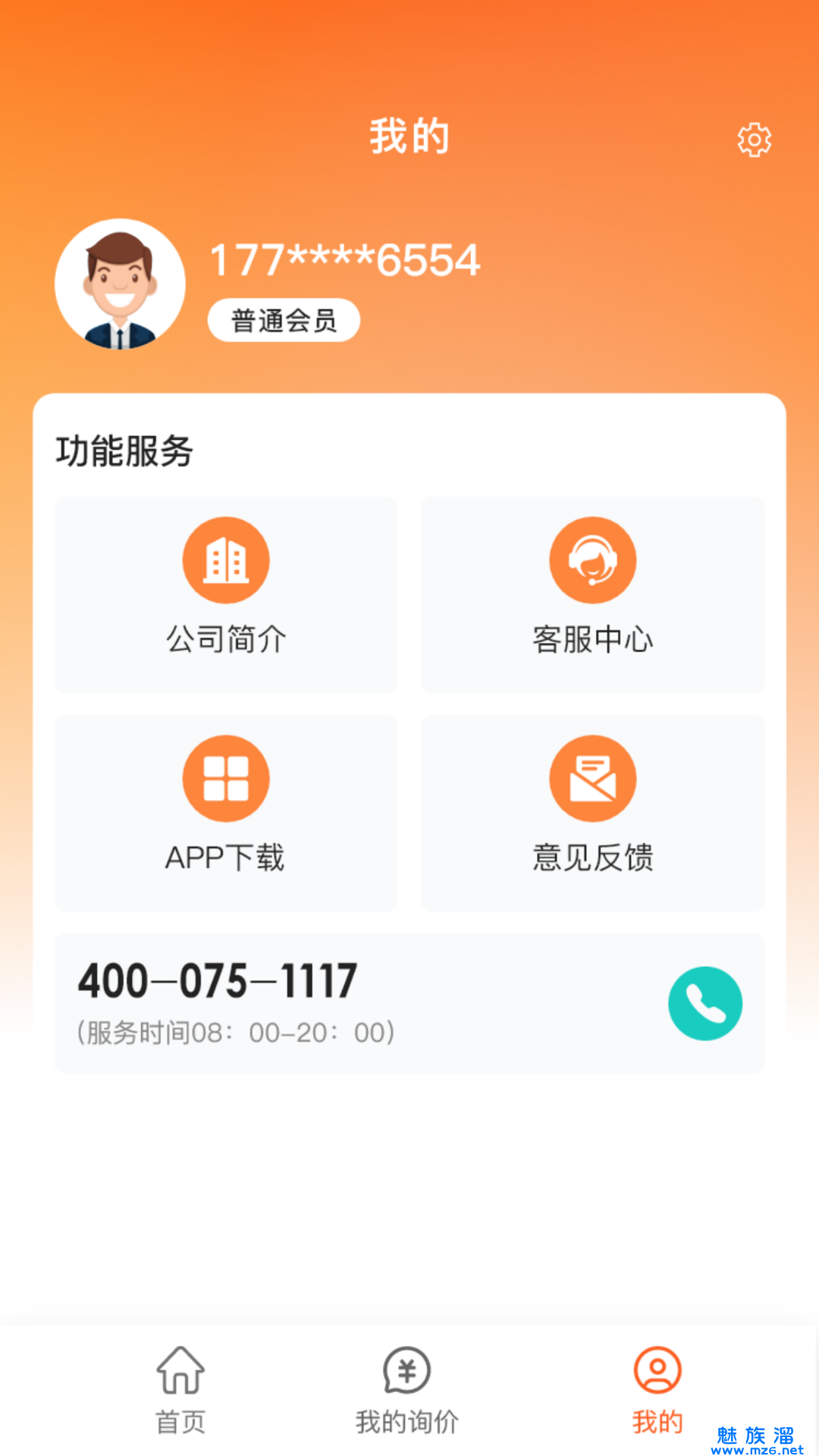Switch to the 首页 home tab
The height and width of the screenshot is (1456, 819).
[180, 1389]
